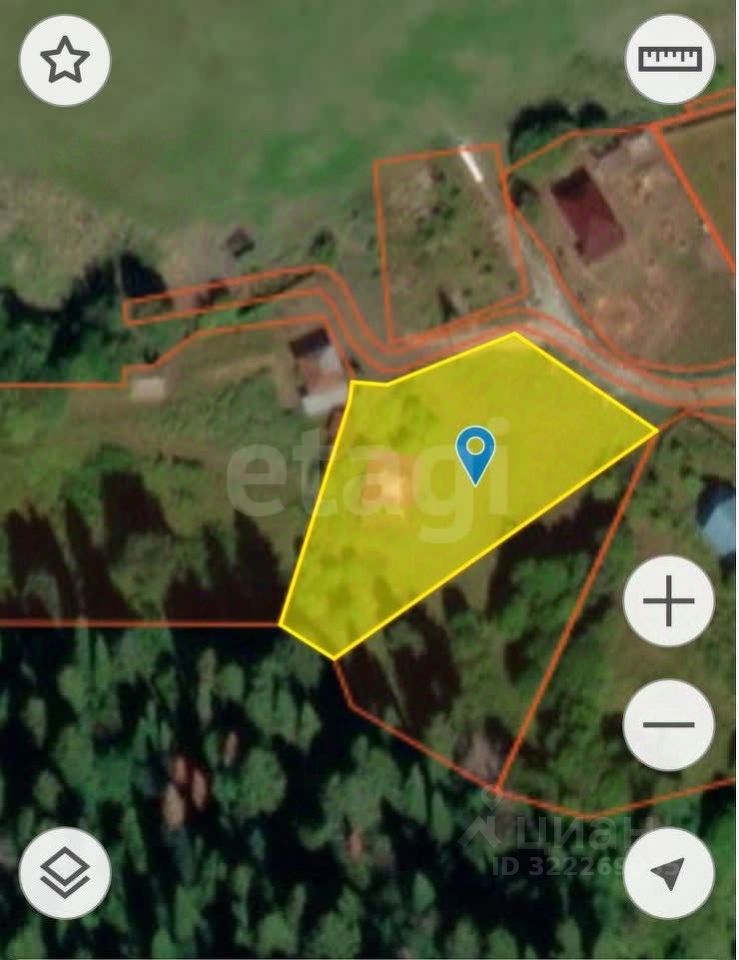This screenshot has height=960, width=739.
Task: Center map on my location arrow
Action: tap(668, 872)
